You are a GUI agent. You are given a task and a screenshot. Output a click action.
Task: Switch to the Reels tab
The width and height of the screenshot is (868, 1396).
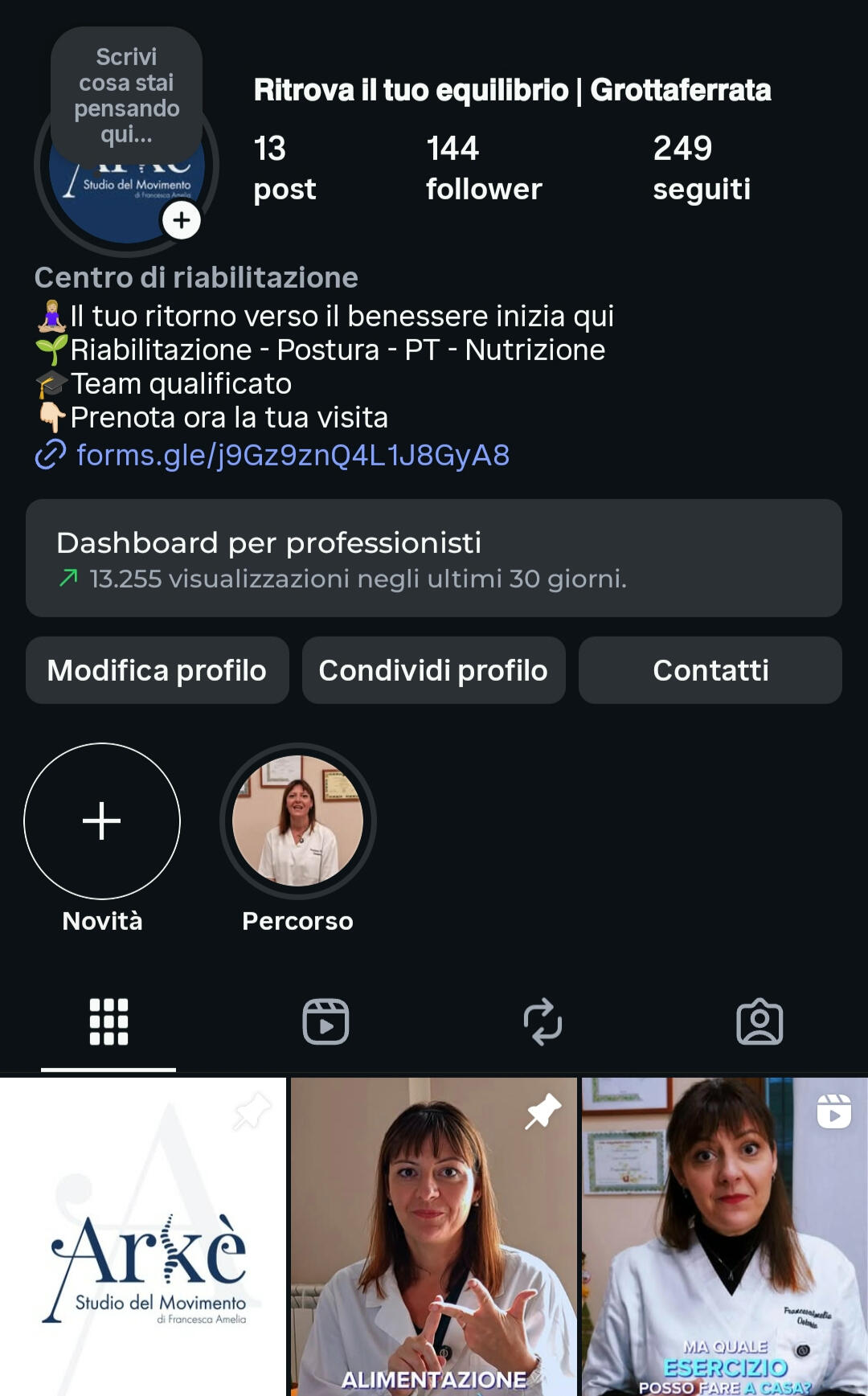325,1022
